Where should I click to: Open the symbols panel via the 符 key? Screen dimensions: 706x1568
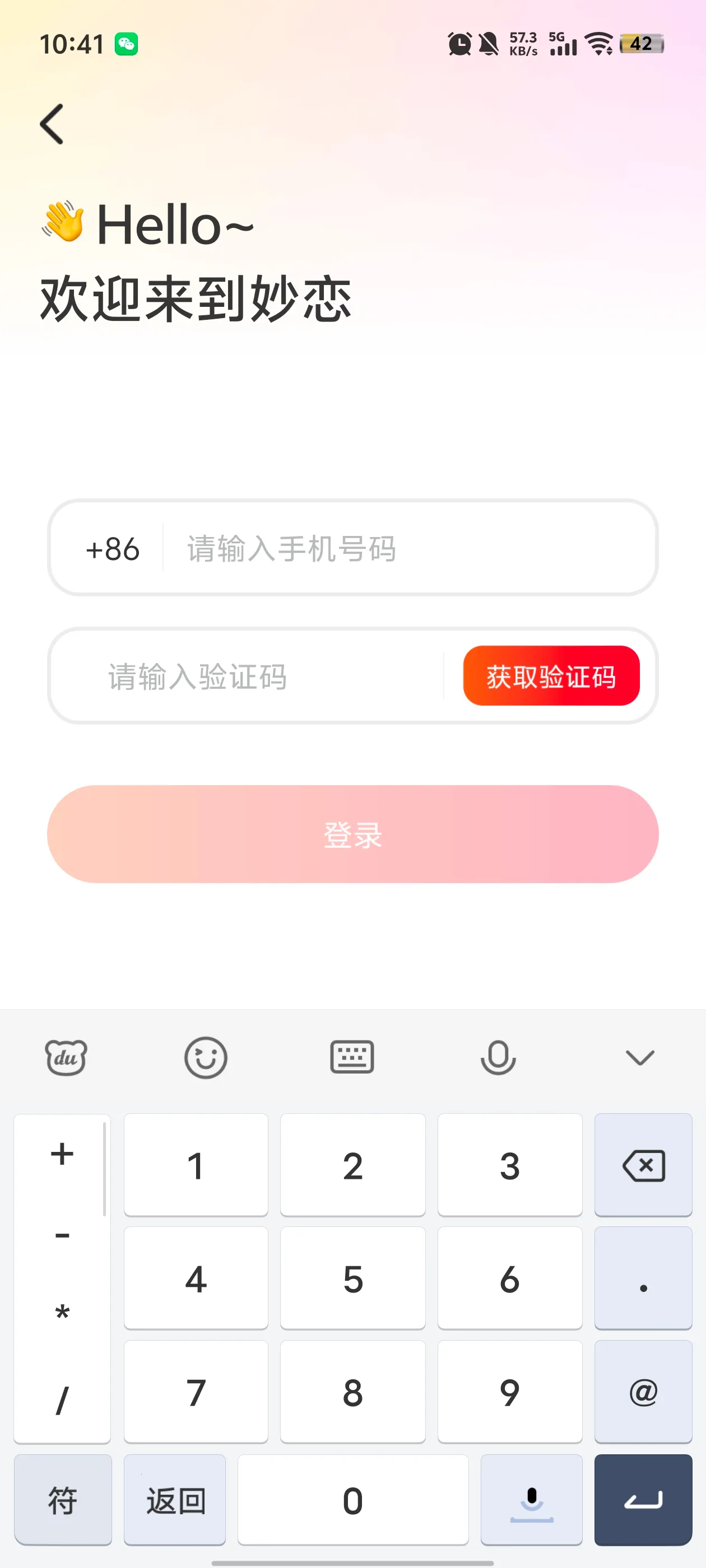62,1501
